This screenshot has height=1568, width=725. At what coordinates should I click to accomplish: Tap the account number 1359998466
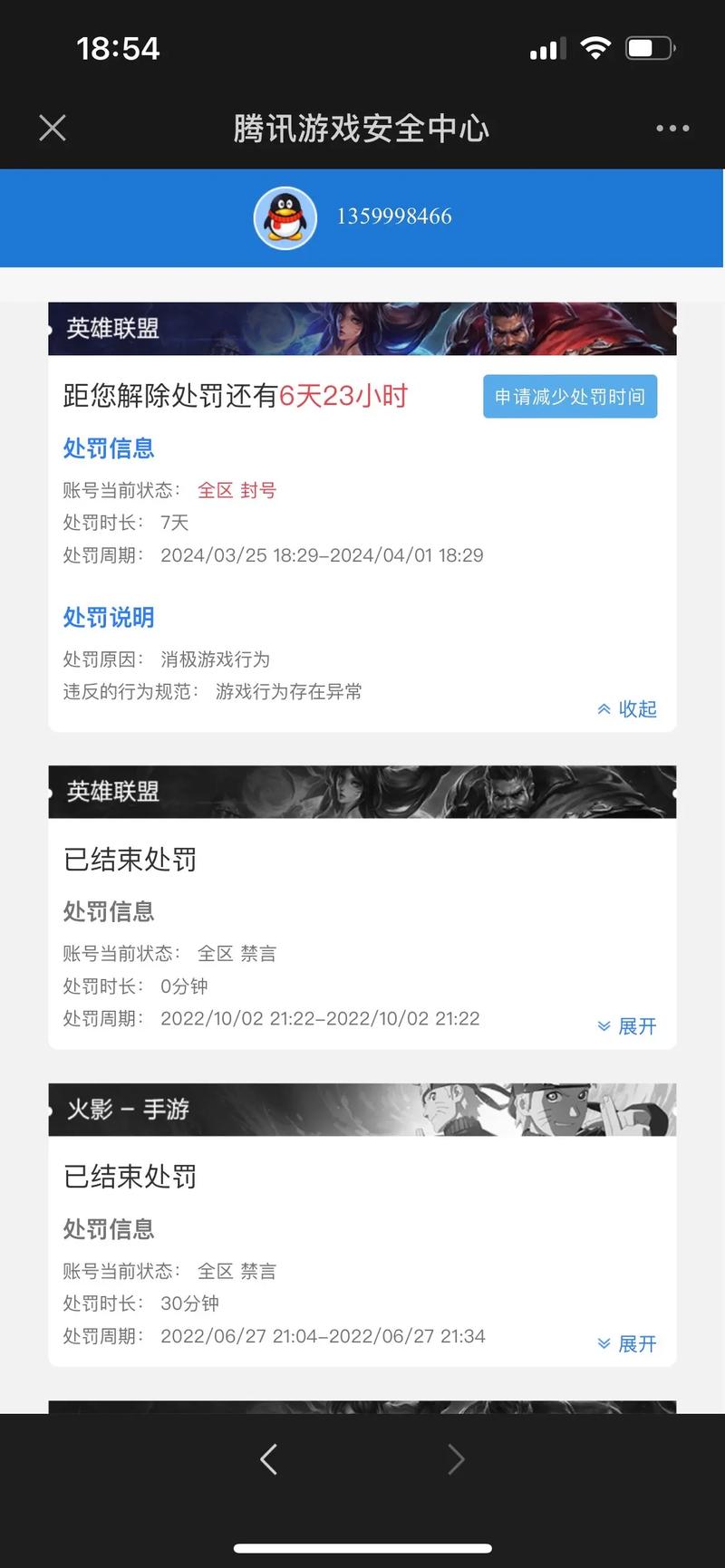(x=393, y=216)
